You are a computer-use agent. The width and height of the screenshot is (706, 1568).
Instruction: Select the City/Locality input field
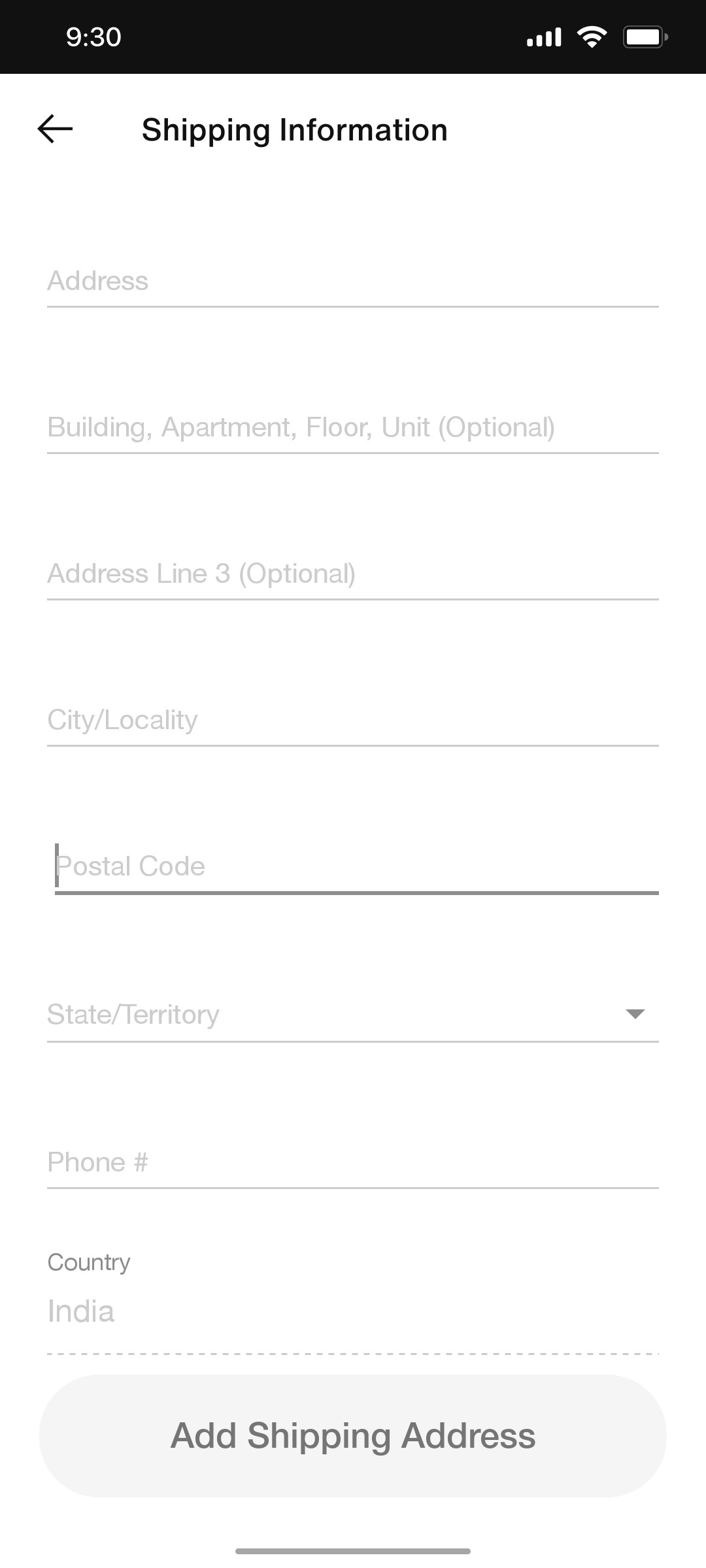353,721
